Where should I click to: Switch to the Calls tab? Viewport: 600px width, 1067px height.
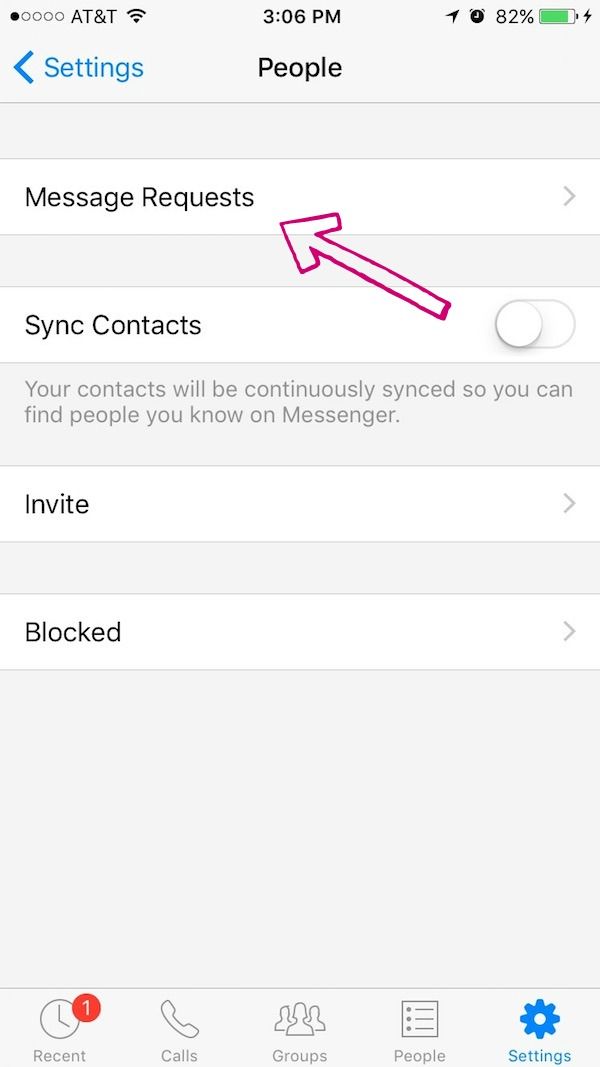[x=180, y=1029]
